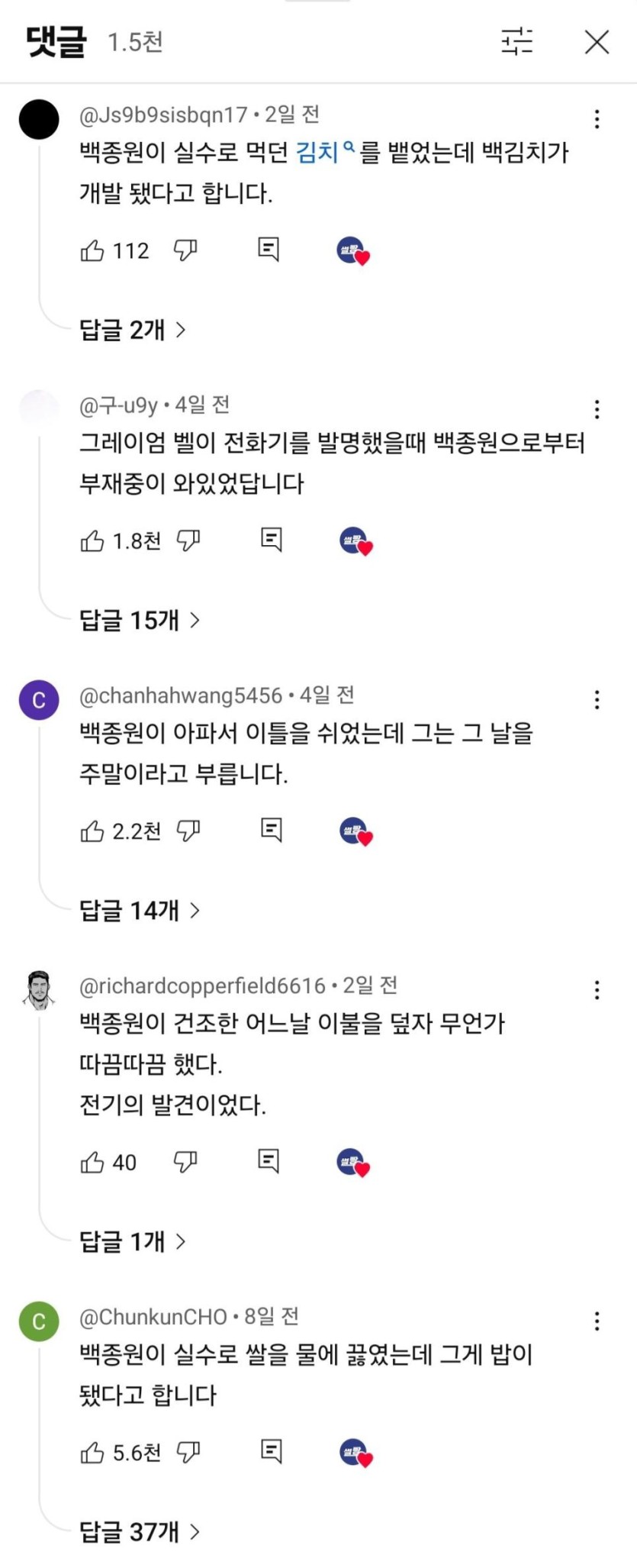Image resolution: width=637 pixels, height=1568 pixels.
Task: Open the overflow menu on @구-u9y's comment
Action: click(597, 410)
